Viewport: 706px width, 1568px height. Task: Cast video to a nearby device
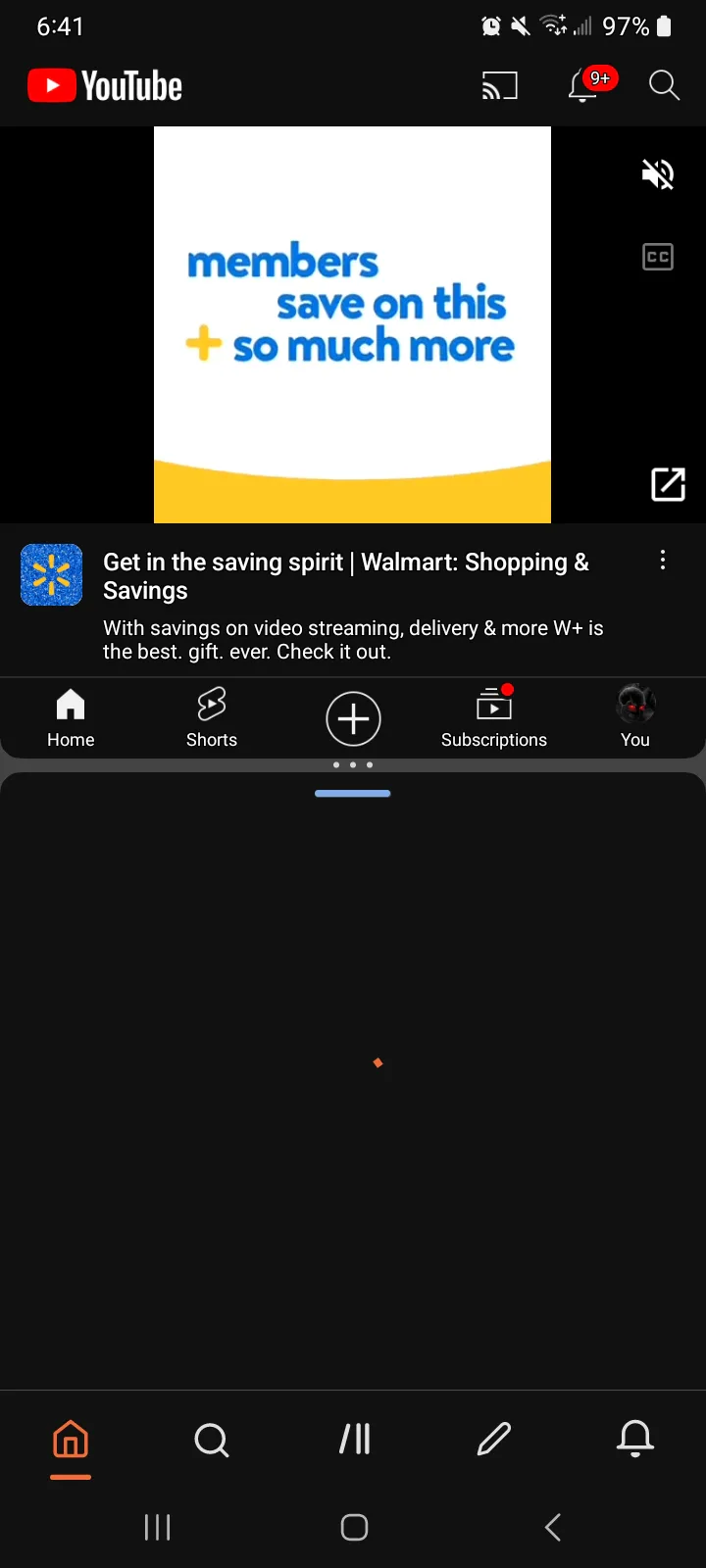(x=499, y=86)
